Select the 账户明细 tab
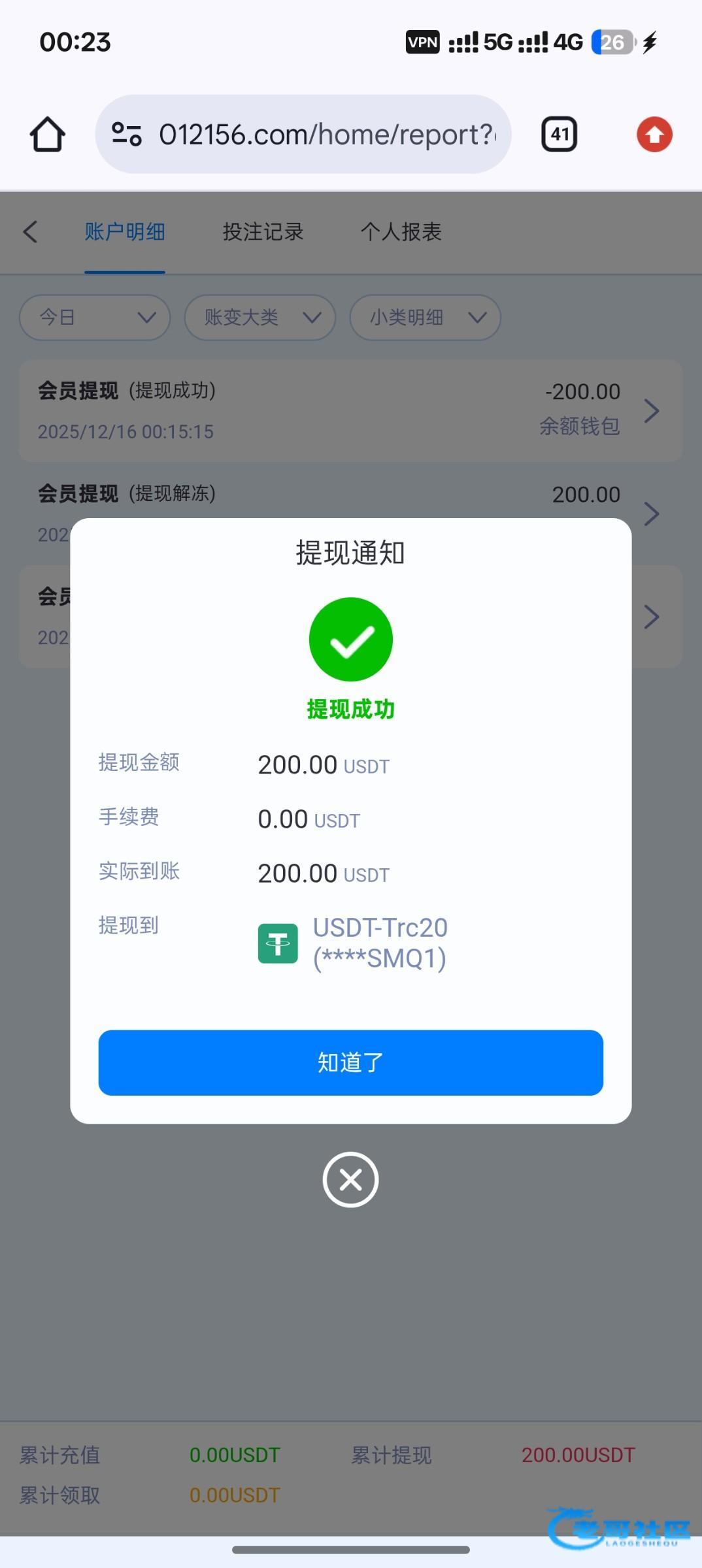Viewport: 702px width, 1568px height. (124, 232)
